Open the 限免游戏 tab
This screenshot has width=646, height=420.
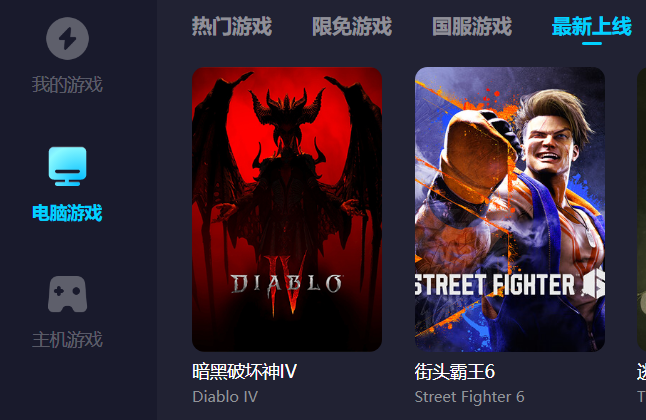(351, 26)
